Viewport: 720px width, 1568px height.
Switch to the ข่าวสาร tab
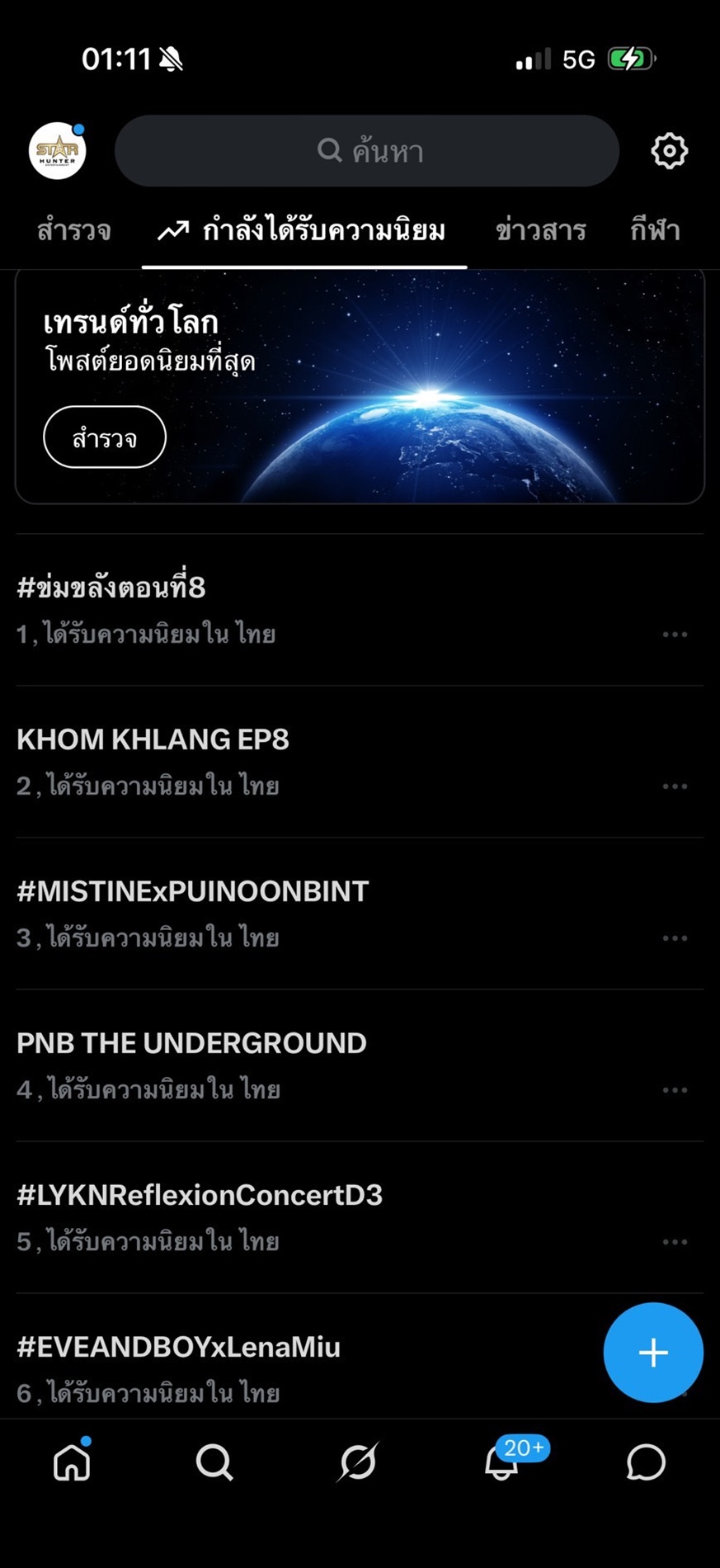[541, 230]
